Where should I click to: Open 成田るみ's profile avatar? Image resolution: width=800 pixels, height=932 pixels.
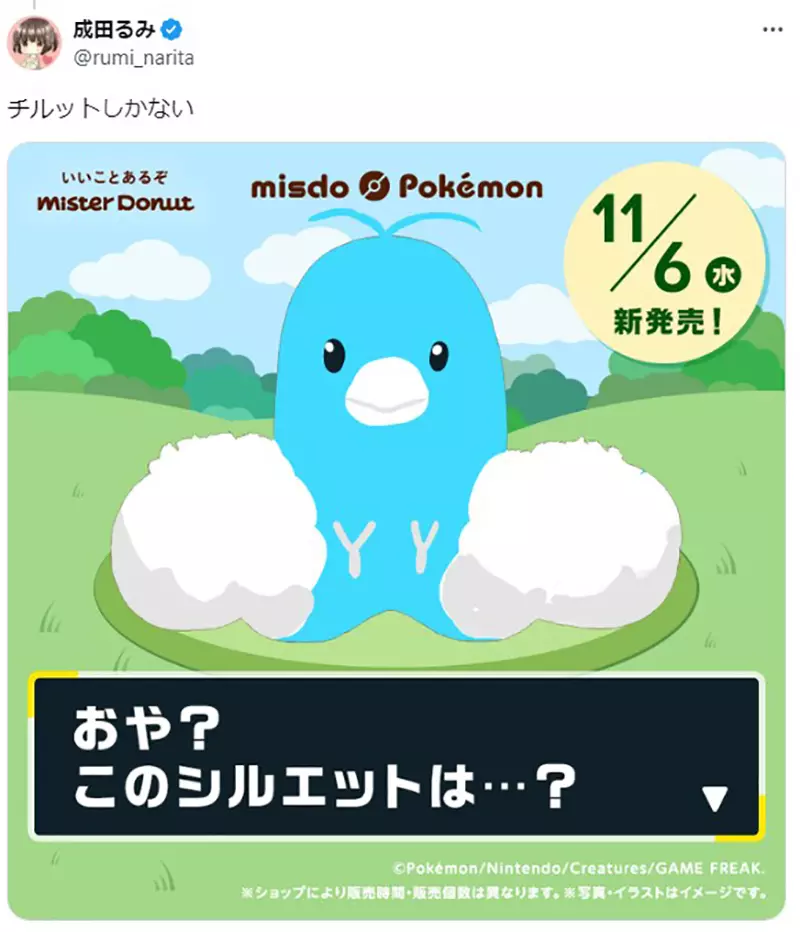(x=34, y=42)
